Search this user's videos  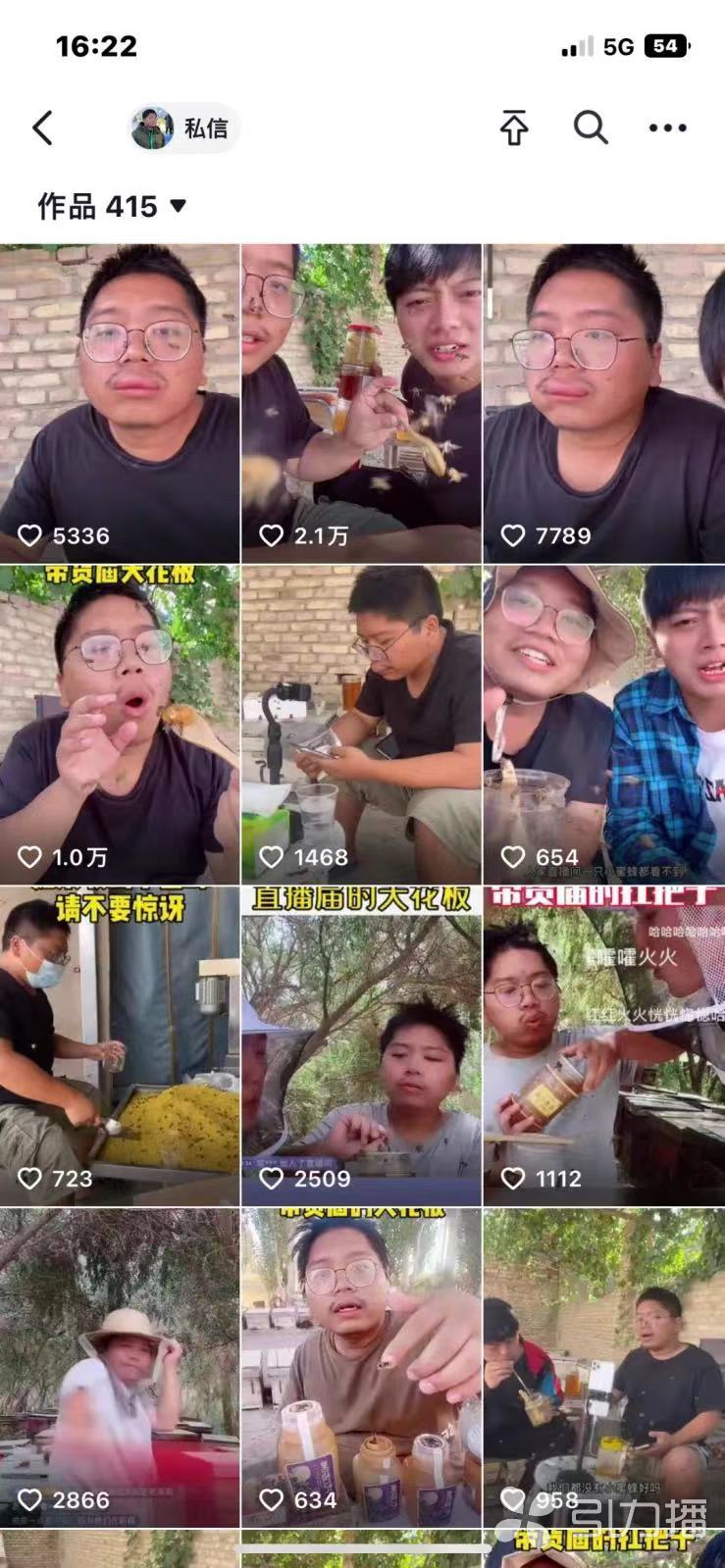pyautogui.click(x=591, y=128)
